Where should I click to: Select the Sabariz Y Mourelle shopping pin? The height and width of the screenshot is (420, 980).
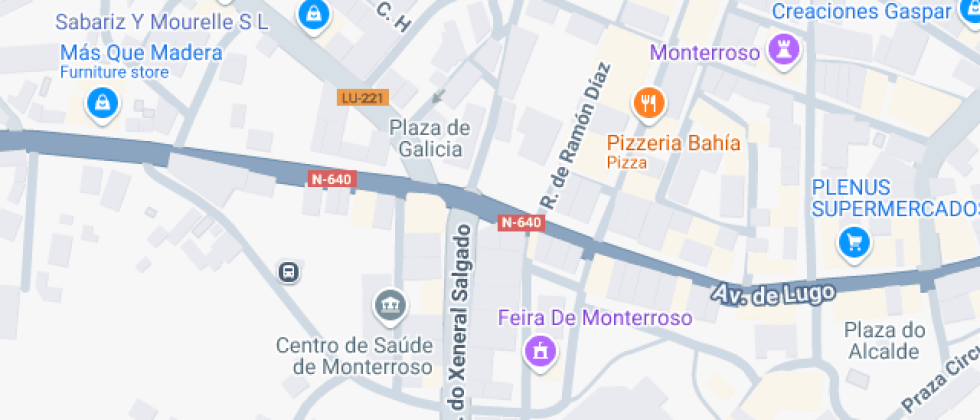point(314,14)
